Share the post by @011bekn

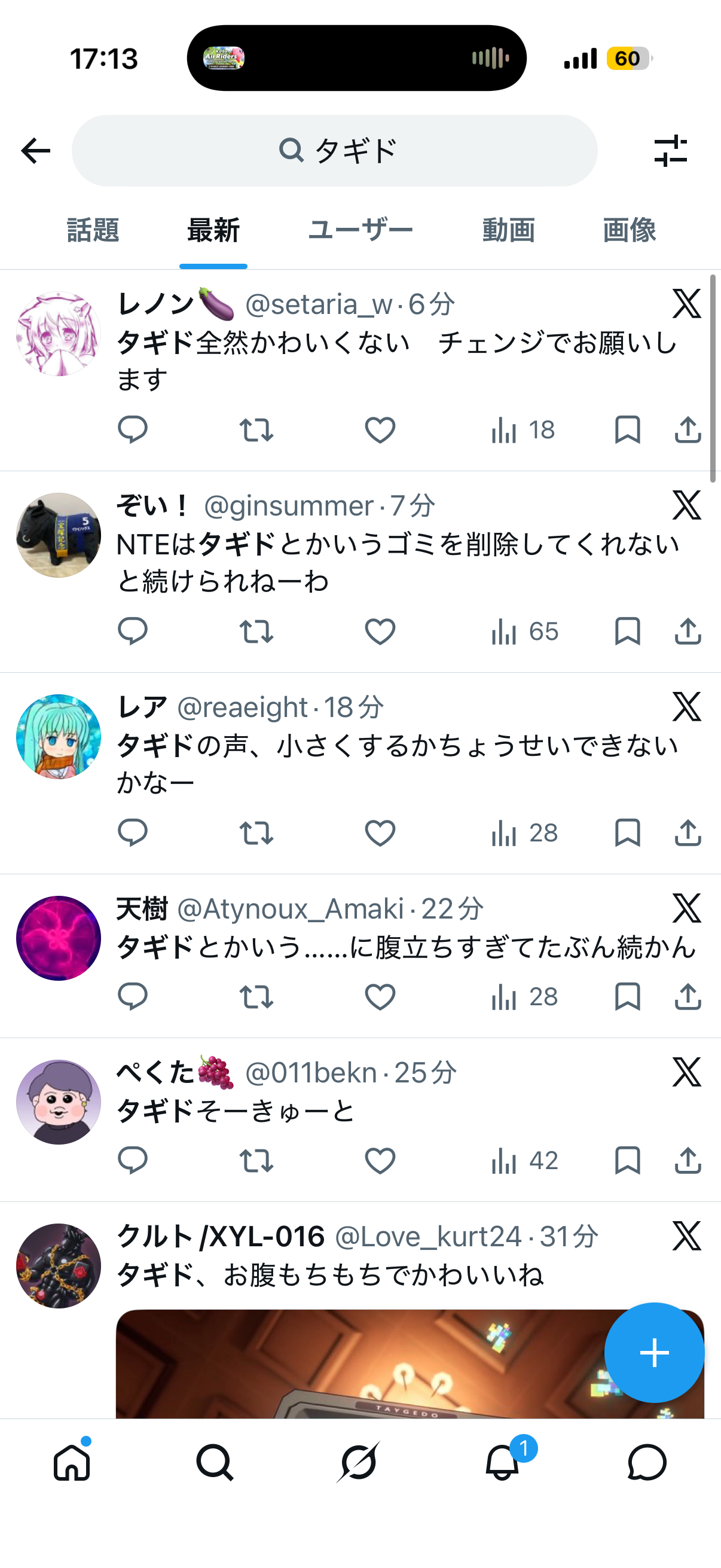click(688, 1160)
